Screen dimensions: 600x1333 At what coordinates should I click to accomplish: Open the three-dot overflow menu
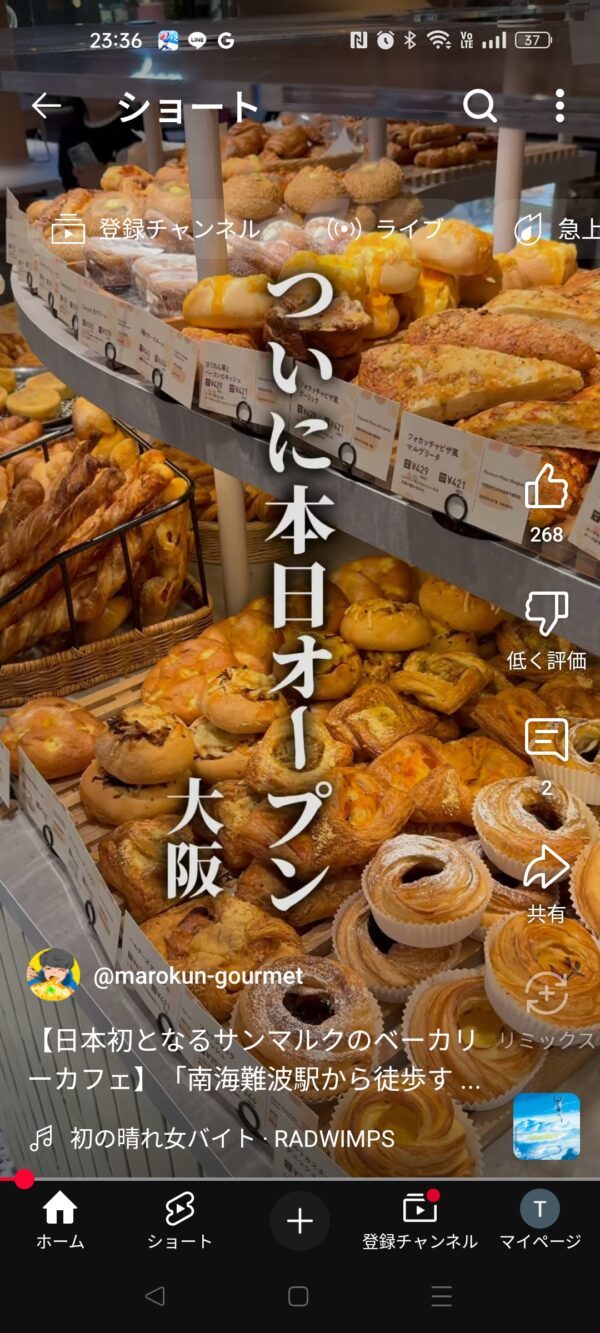(x=560, y=106)
